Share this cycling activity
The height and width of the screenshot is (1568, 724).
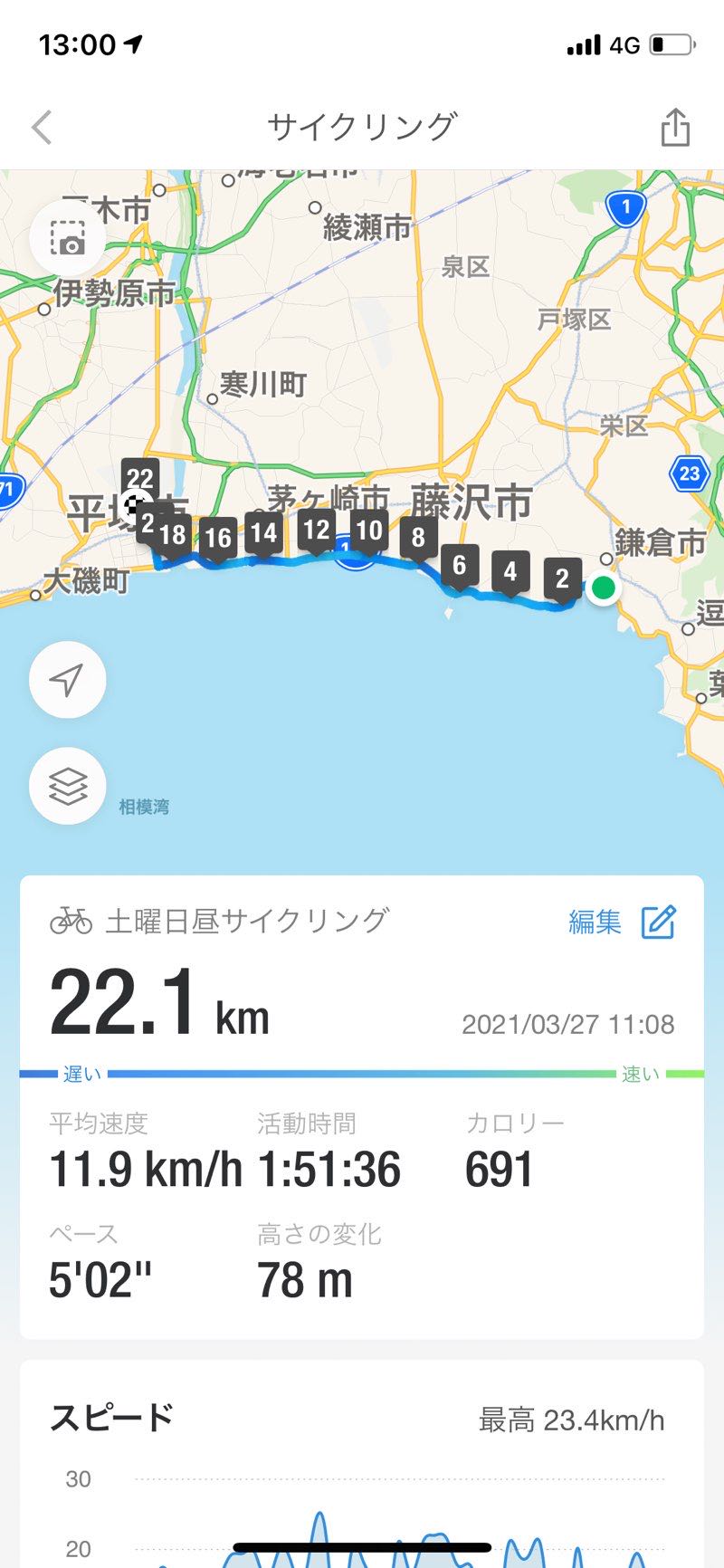675,128
